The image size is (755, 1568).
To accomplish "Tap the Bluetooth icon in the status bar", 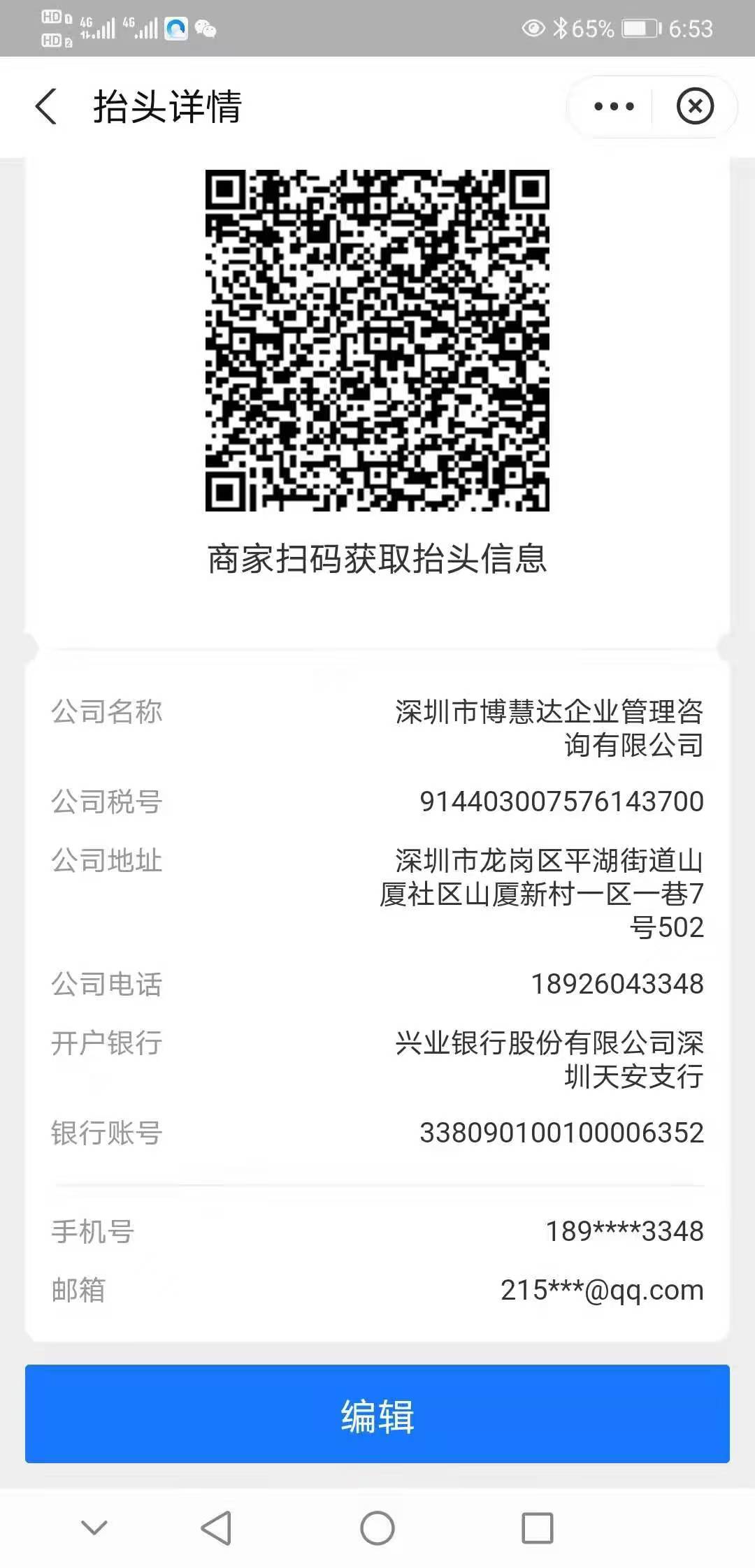I will pyautogui.click(x=559, y=27).
